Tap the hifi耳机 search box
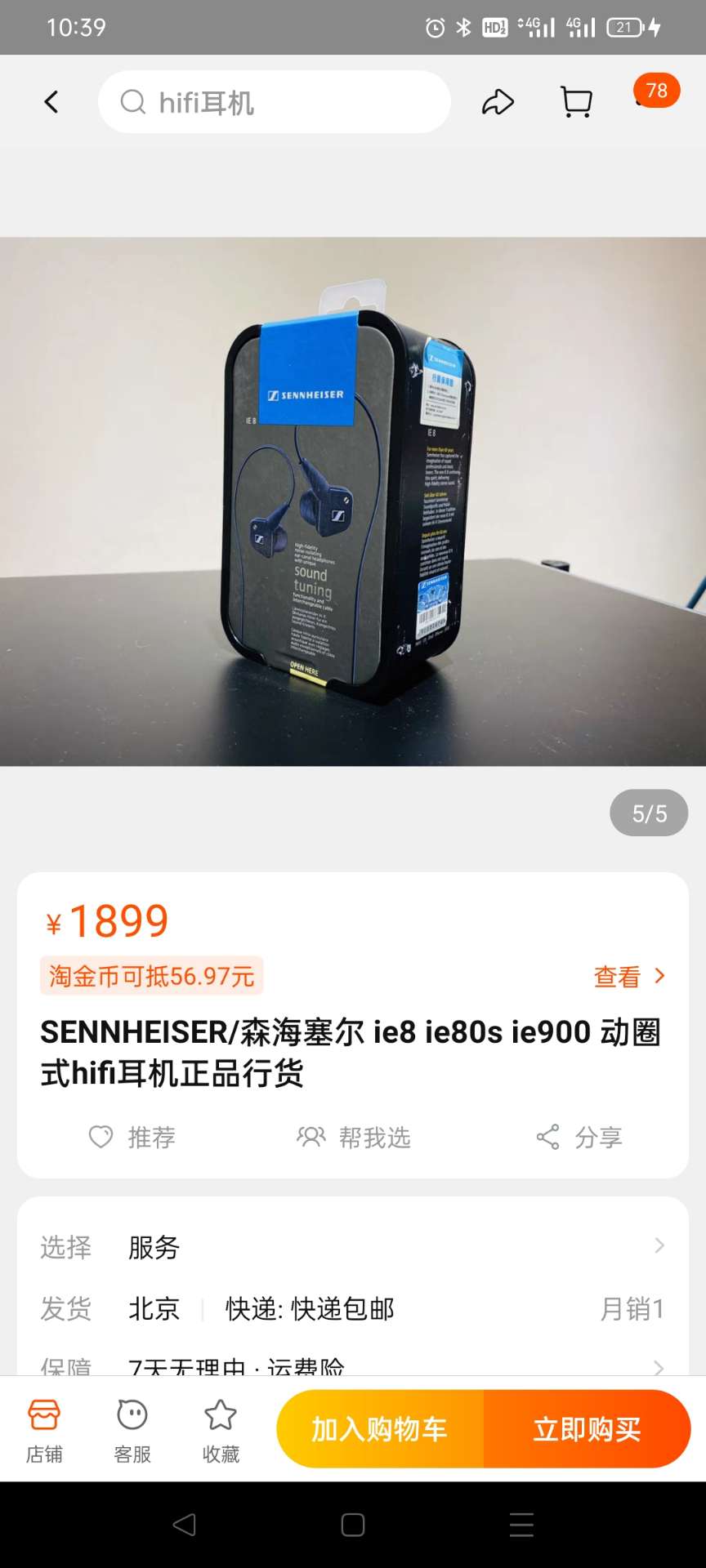This screenshot has width=706, height=1568. pyautogui.click(x=274, y=102)
